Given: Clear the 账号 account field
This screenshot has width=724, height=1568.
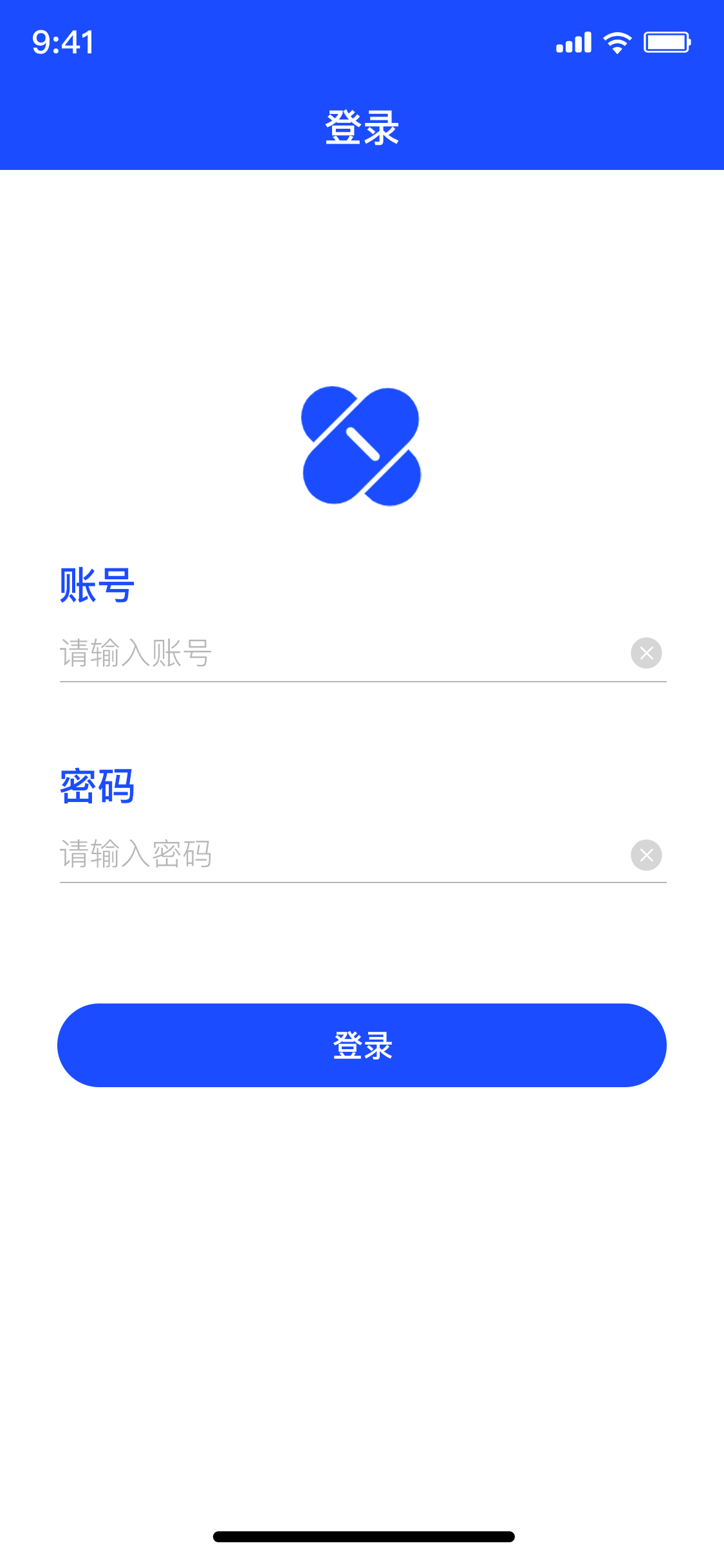Looking at the screenshot, I should 646,653.
